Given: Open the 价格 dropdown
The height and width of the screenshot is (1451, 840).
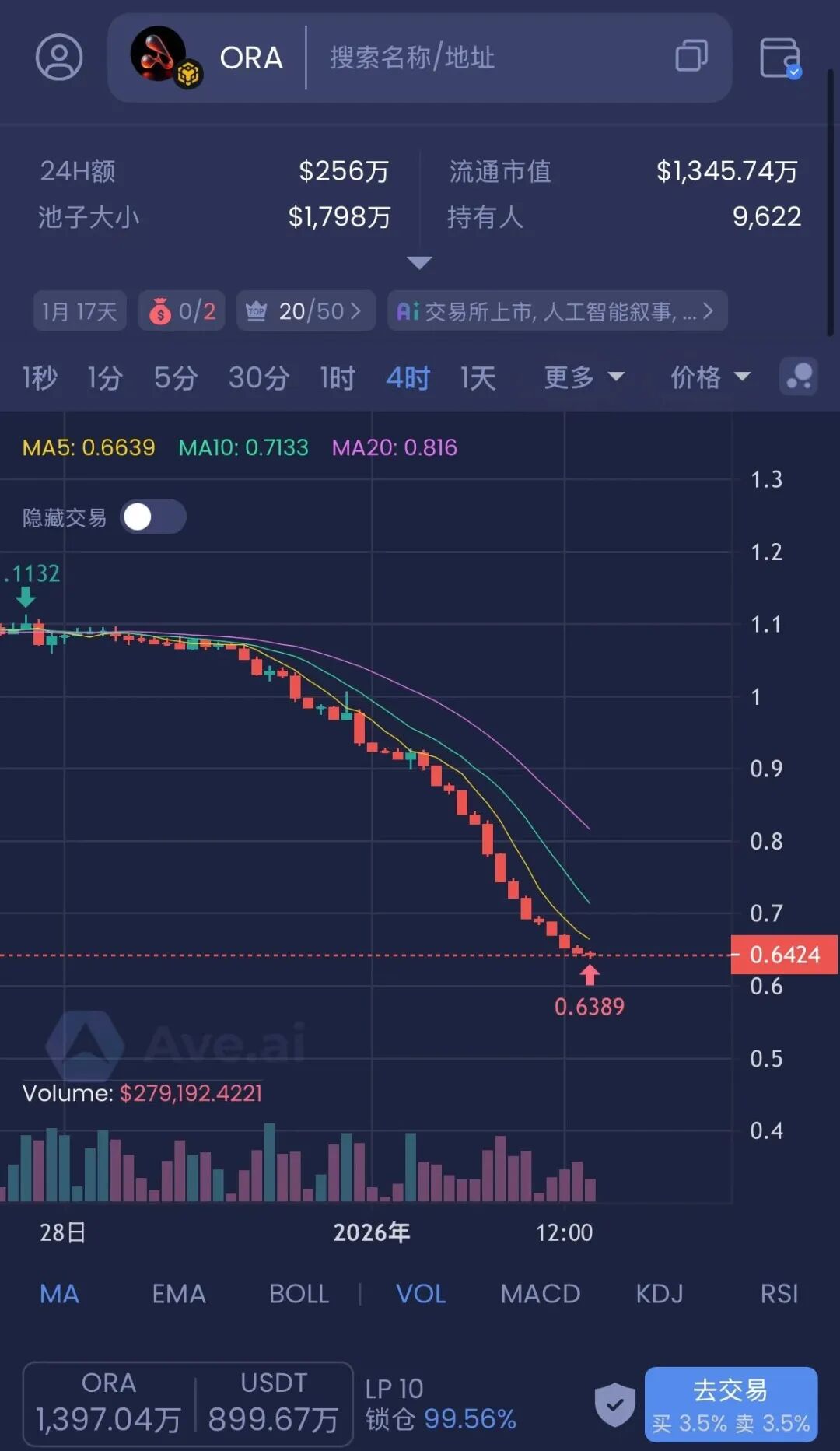Looking at the screenshot, I should click(709, 378).
